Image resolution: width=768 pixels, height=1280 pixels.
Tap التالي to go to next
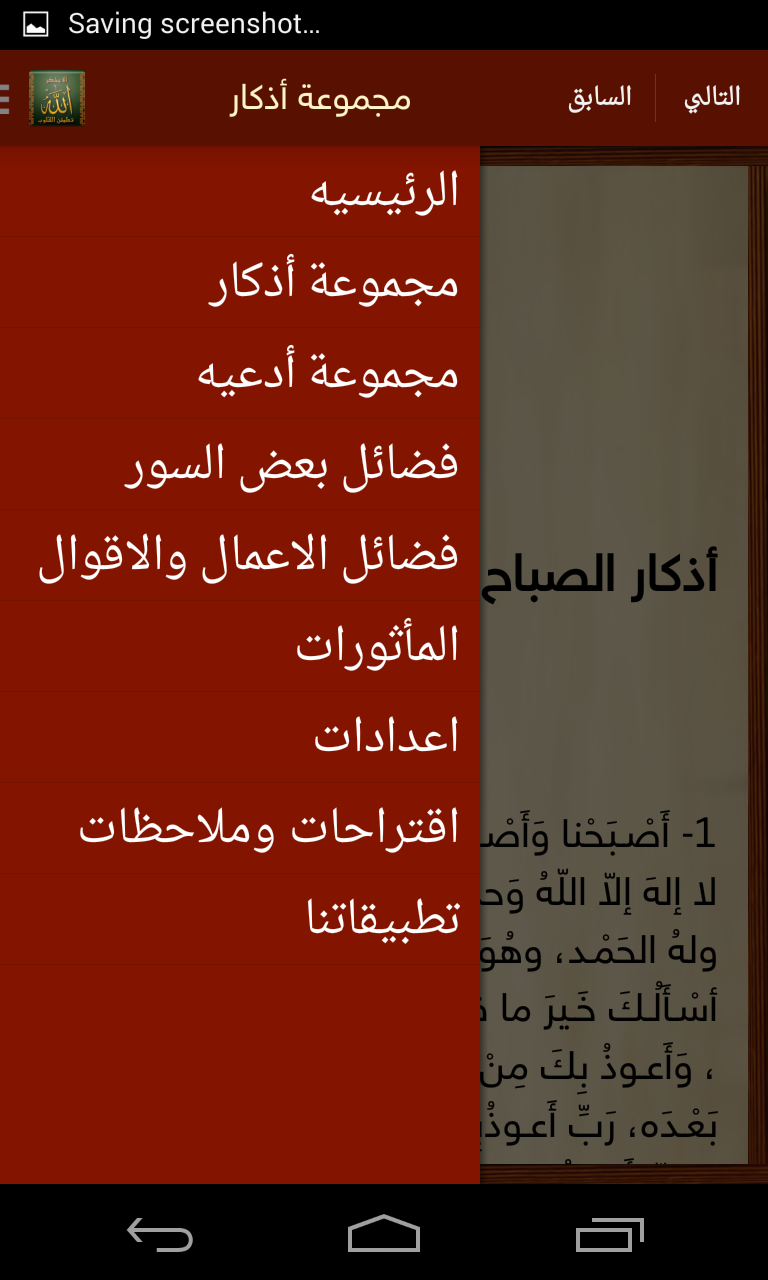pyautogui.click(x=711, y=97)
